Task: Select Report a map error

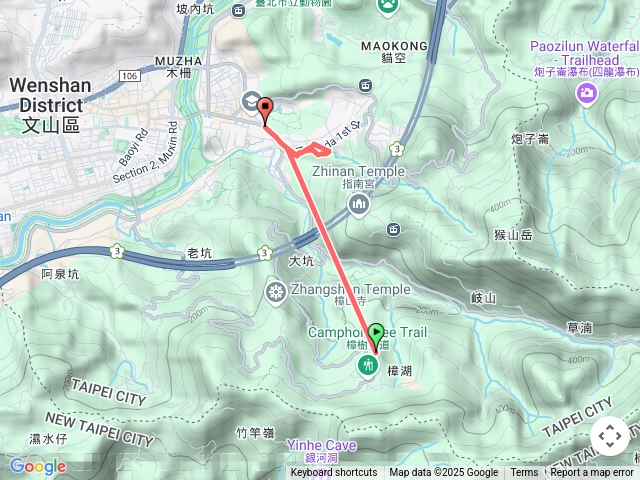Action: [591, 473]
